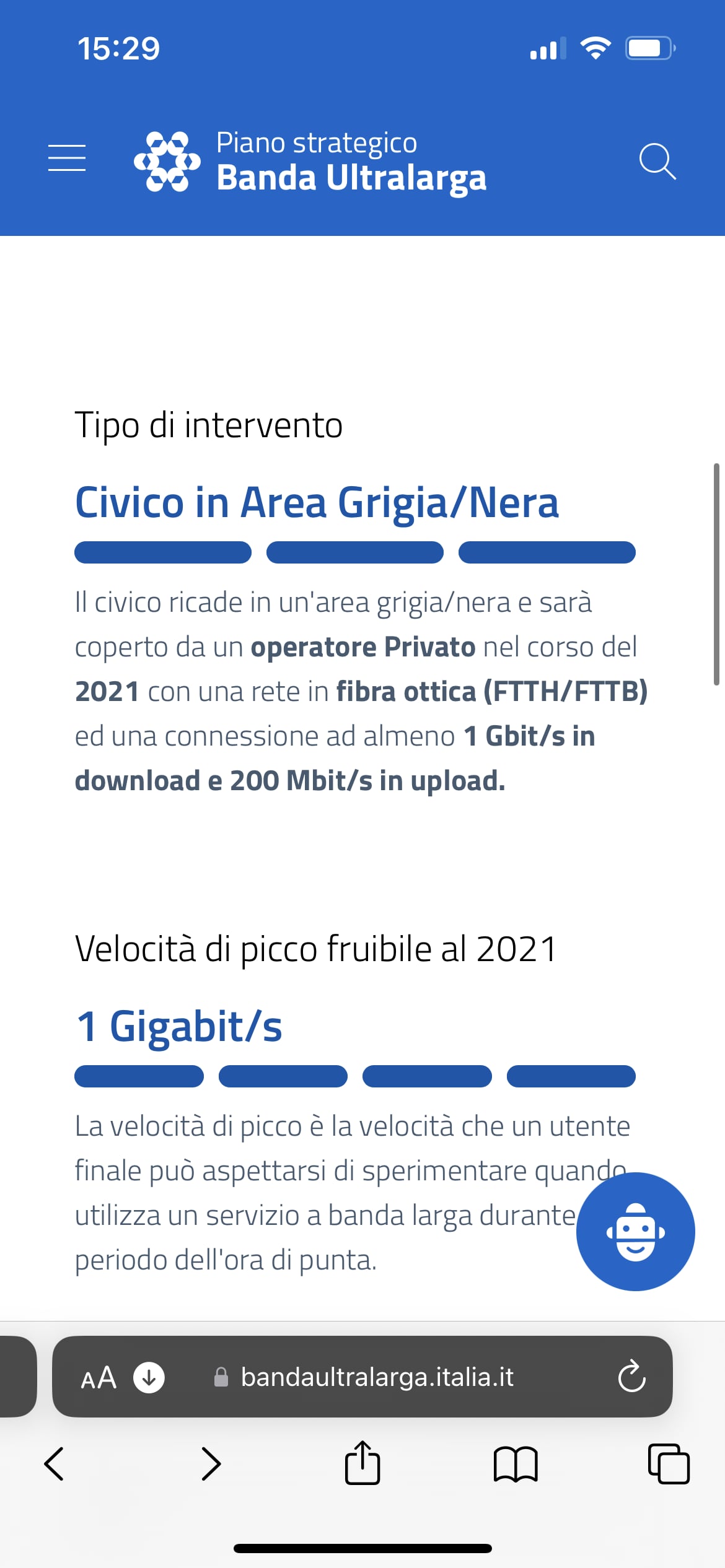Share this page
Screen dimensions: 725x1568
(x=362, y=1464)
